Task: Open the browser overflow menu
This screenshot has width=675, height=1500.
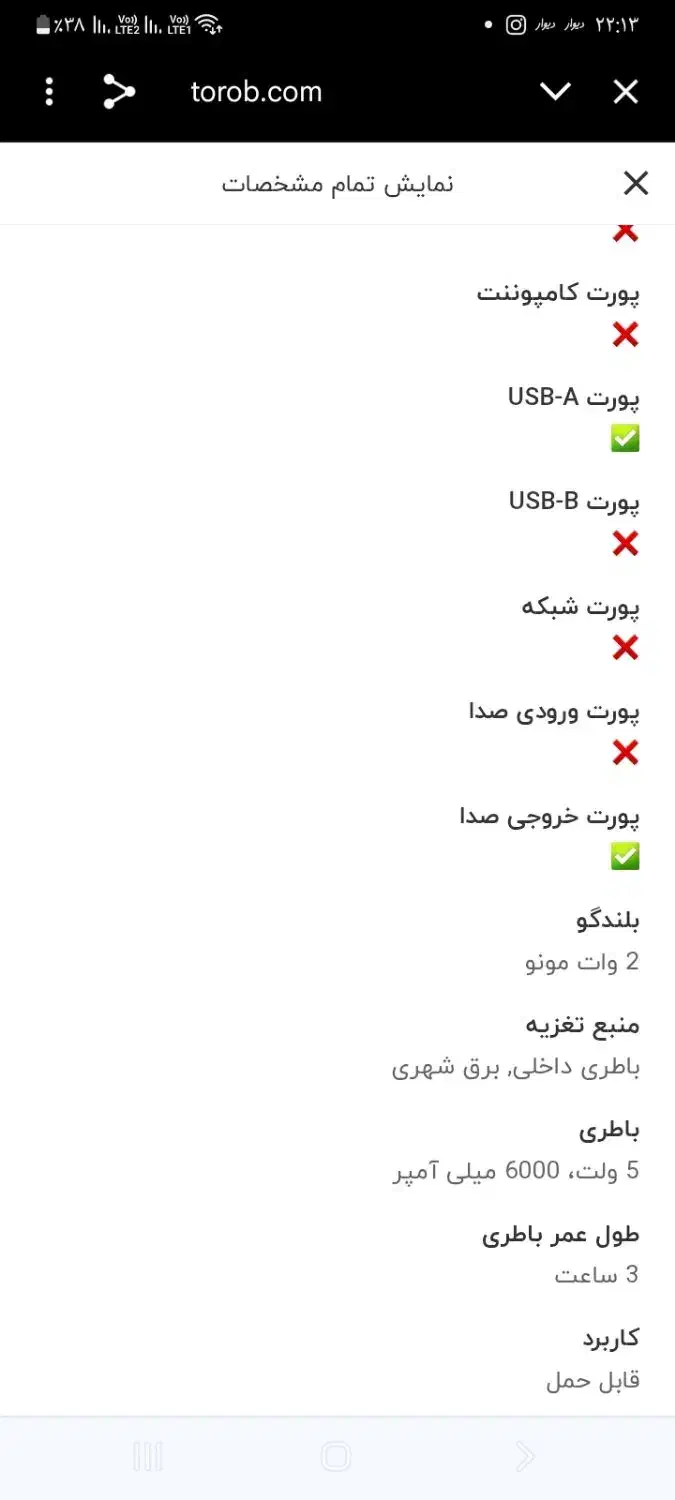Action: (x=49, y=92)
